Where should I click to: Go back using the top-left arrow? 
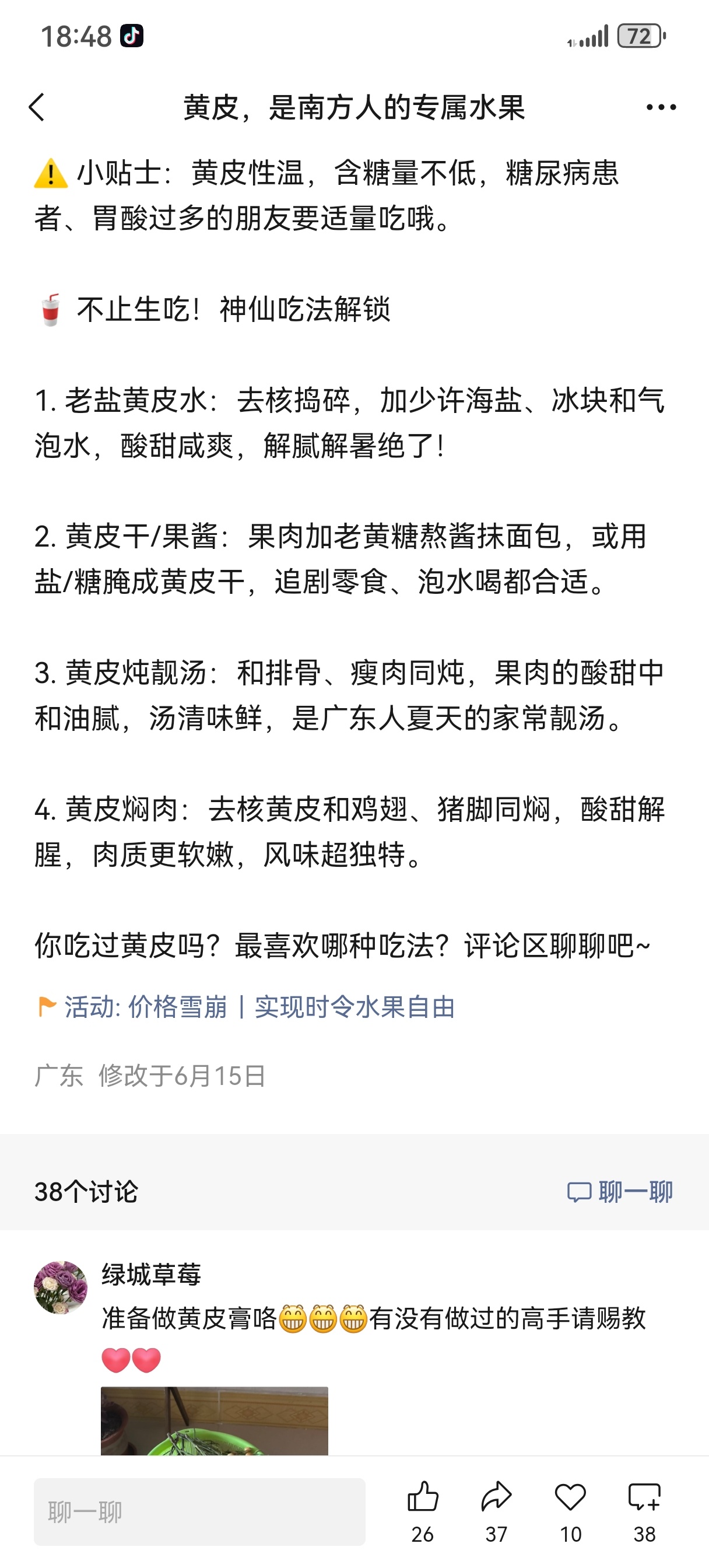coord(37,107)
